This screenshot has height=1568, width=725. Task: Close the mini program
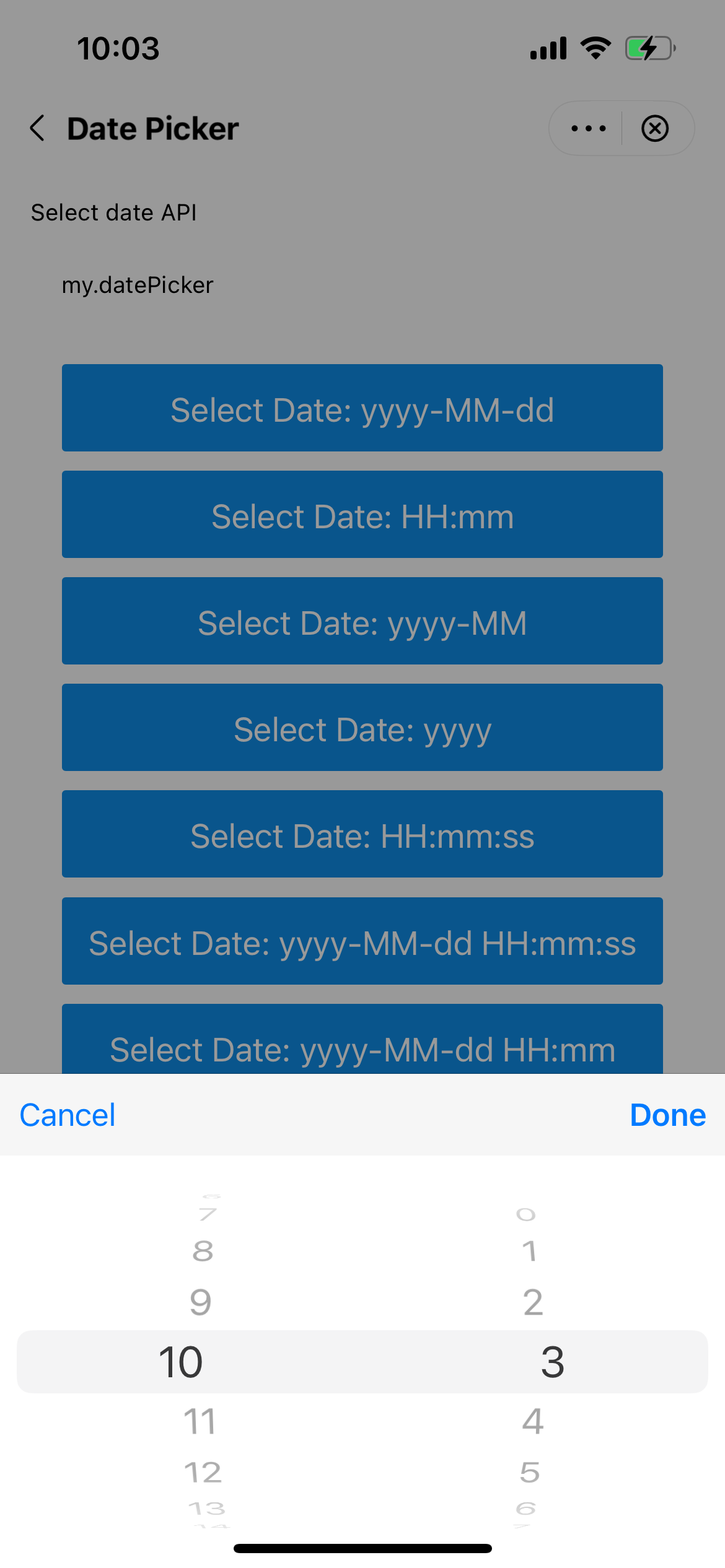coord(655,128)
